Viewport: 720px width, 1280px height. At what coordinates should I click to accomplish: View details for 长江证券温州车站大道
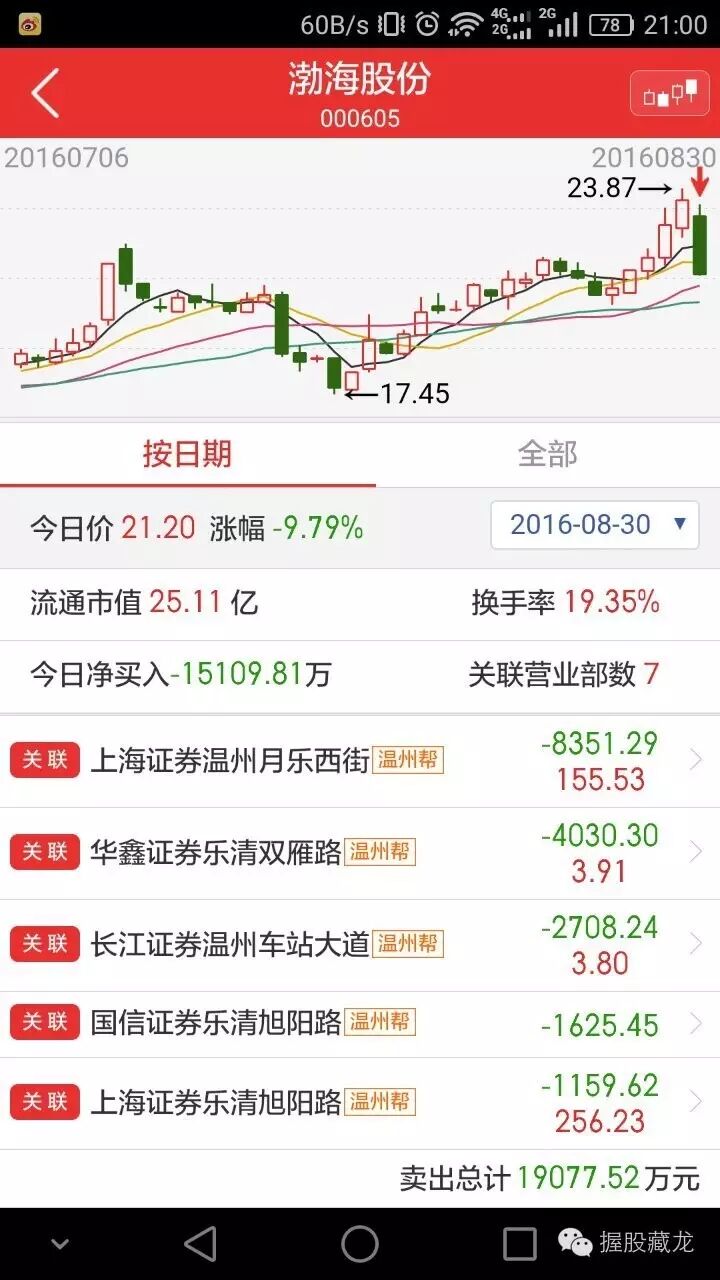pos(360,944)
